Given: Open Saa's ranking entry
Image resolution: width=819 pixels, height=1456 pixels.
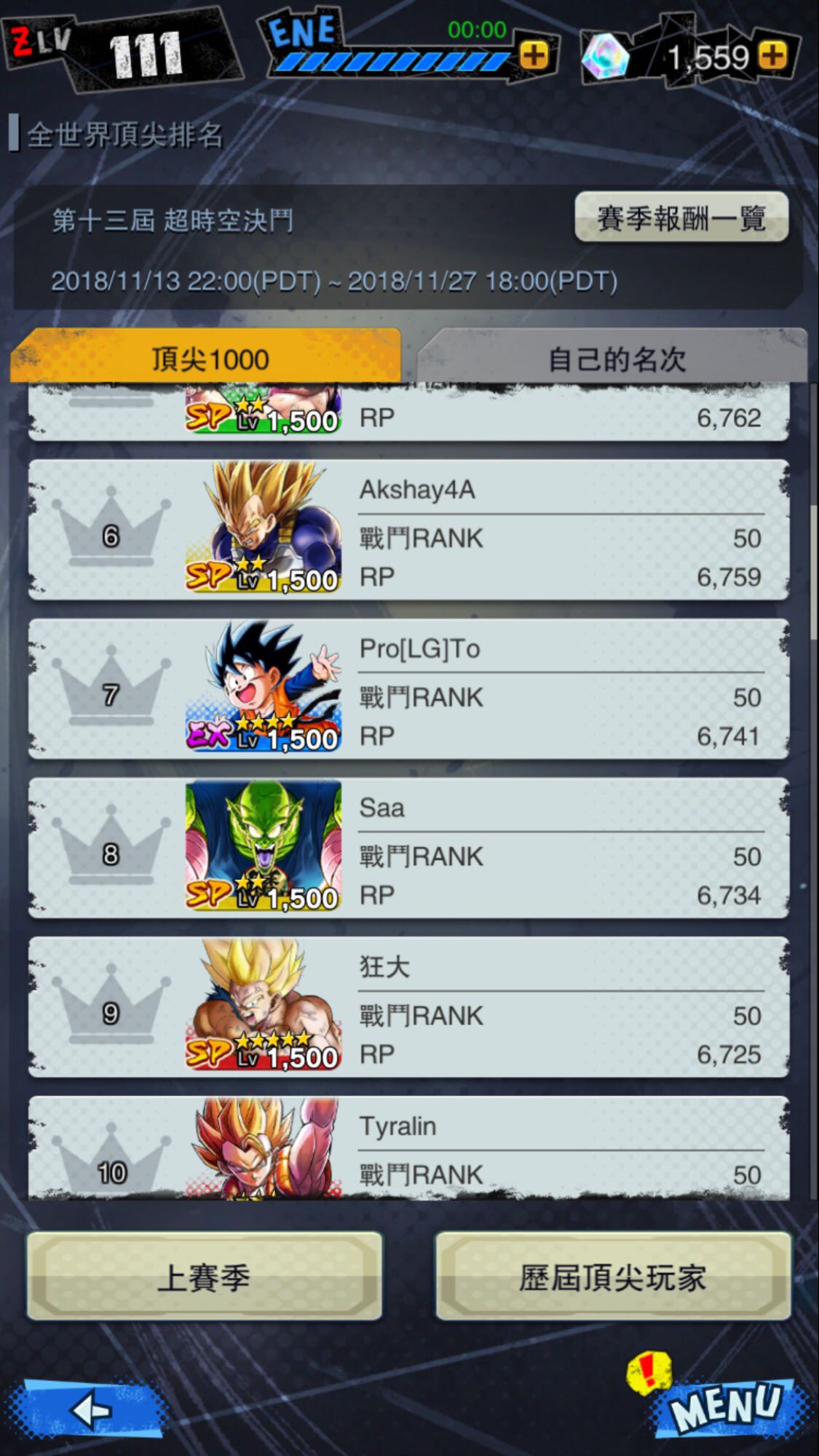Looking at the screenshot, I should [x=408, y=848].
